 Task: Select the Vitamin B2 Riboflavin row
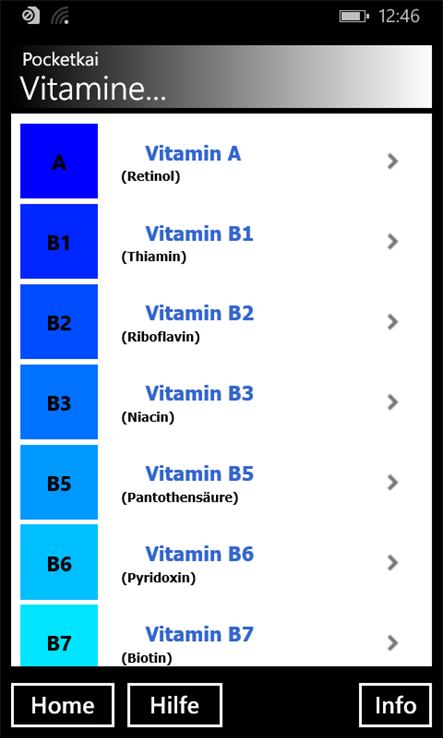point(221,321)
